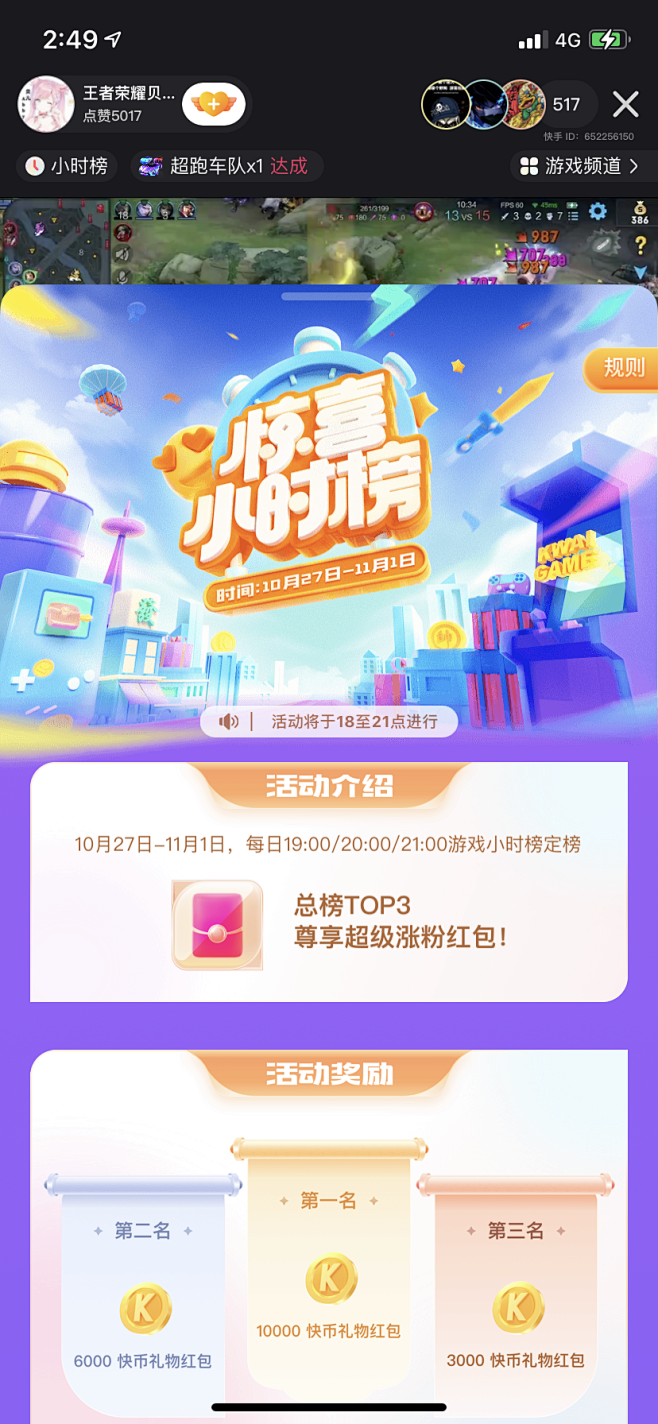This screenshot has height=1424, width=658.
Task: Follow the streamer with the plus button
Action: tap(212, 104)
